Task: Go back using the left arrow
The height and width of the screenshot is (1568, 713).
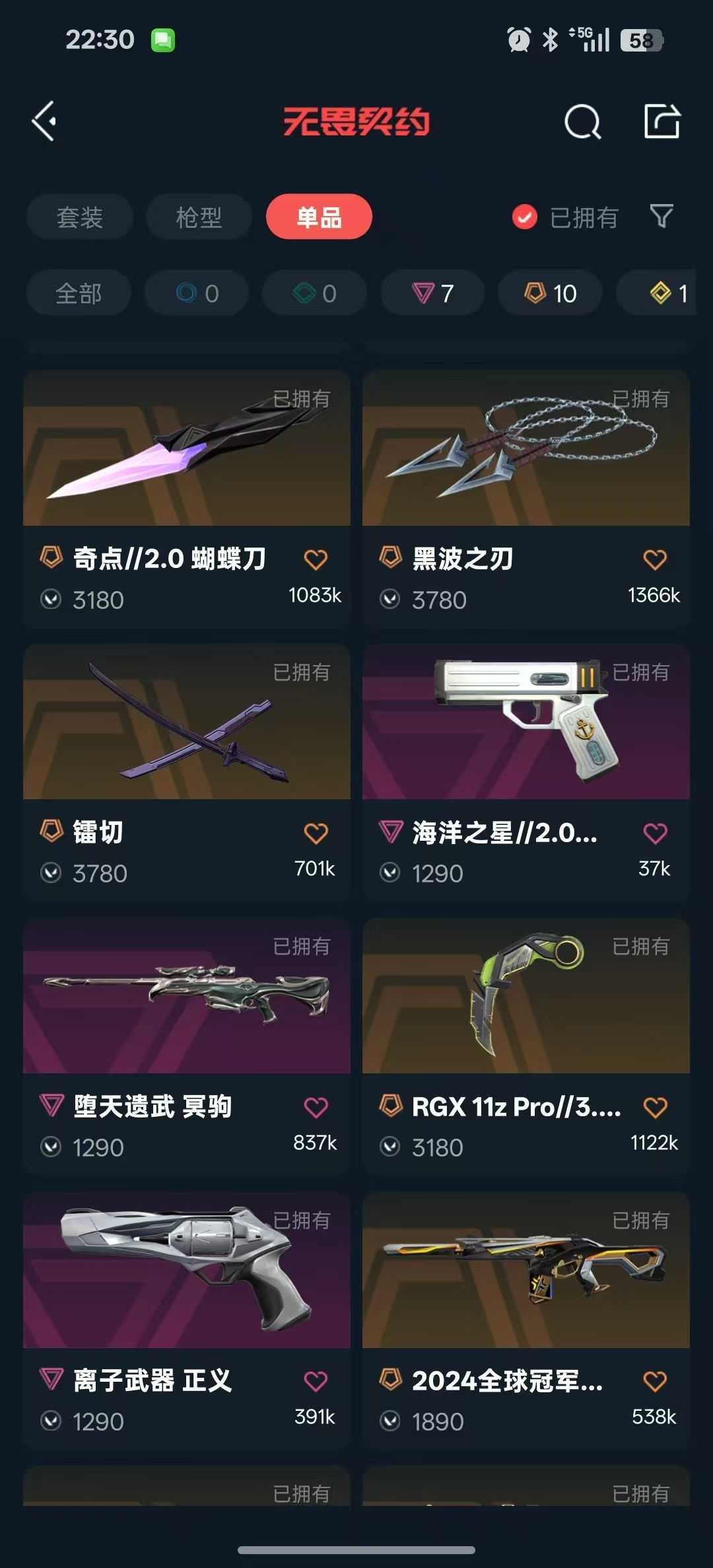Action: (44, 122)
